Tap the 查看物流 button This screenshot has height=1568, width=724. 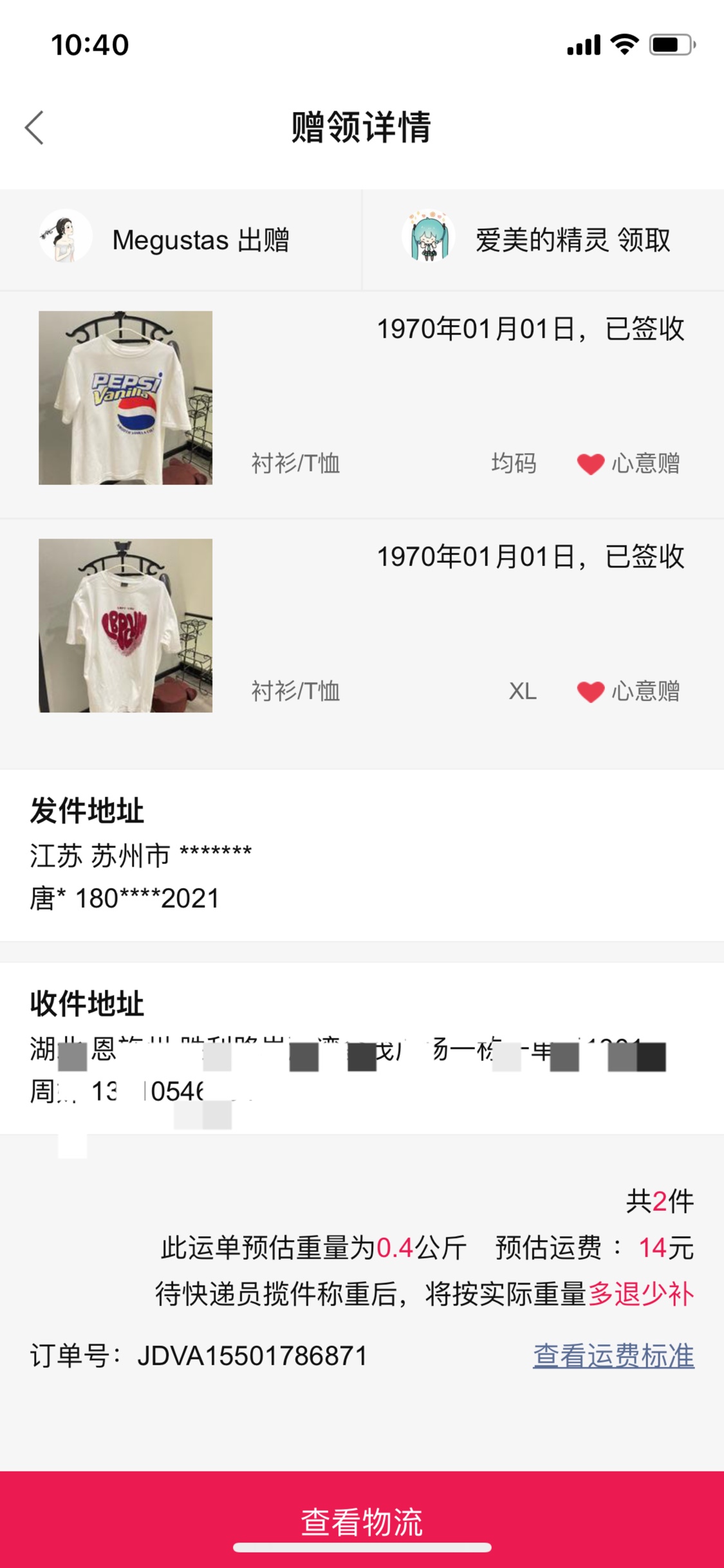pyautogui.click(x=362, y=1520)
